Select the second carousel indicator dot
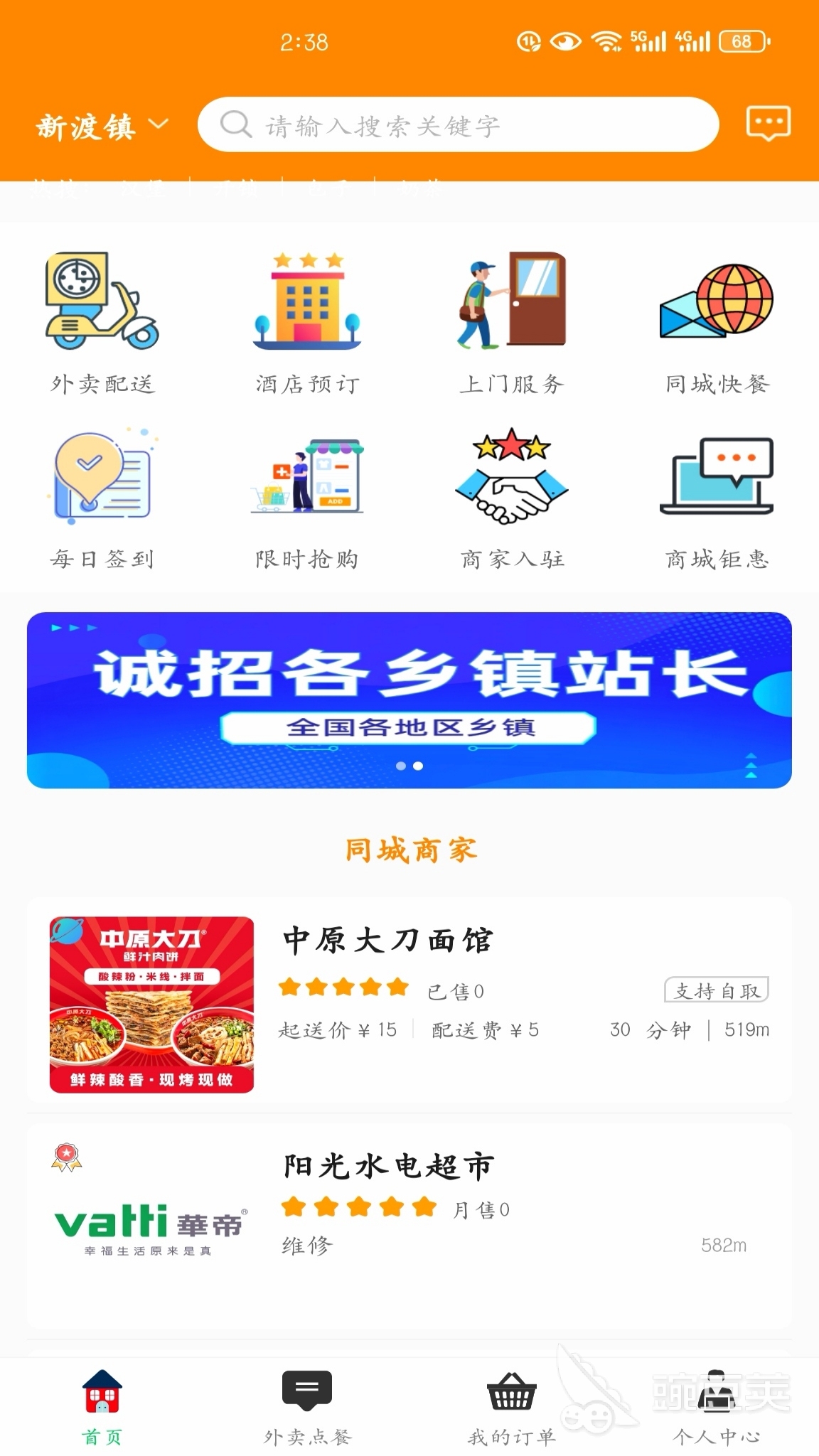The image size is (819, 1456). click(418, 766)
